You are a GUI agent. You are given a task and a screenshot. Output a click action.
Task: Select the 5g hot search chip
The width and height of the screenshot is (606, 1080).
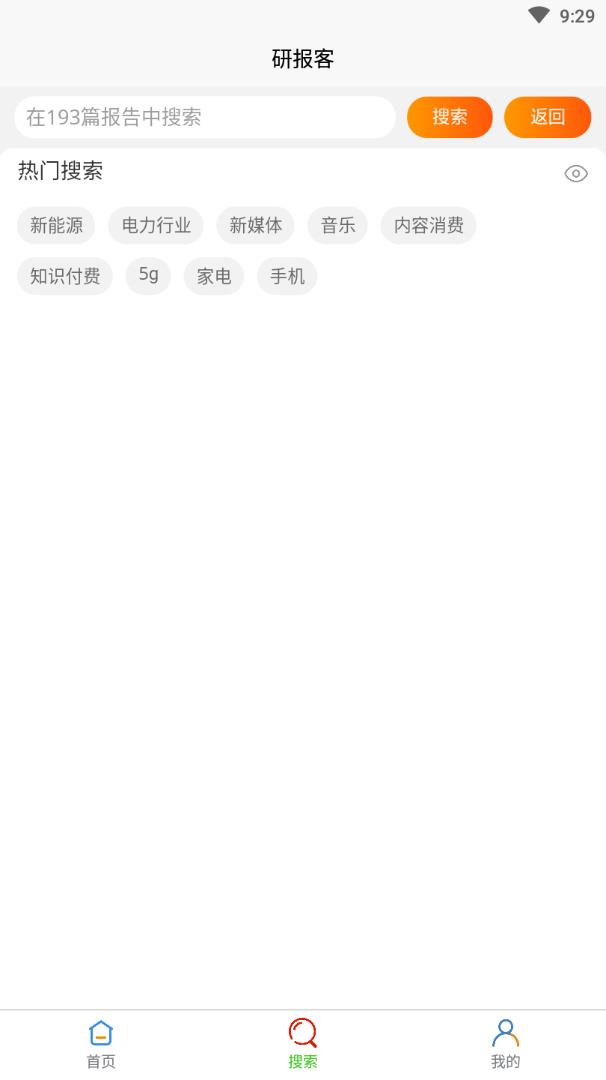(148, 276)
